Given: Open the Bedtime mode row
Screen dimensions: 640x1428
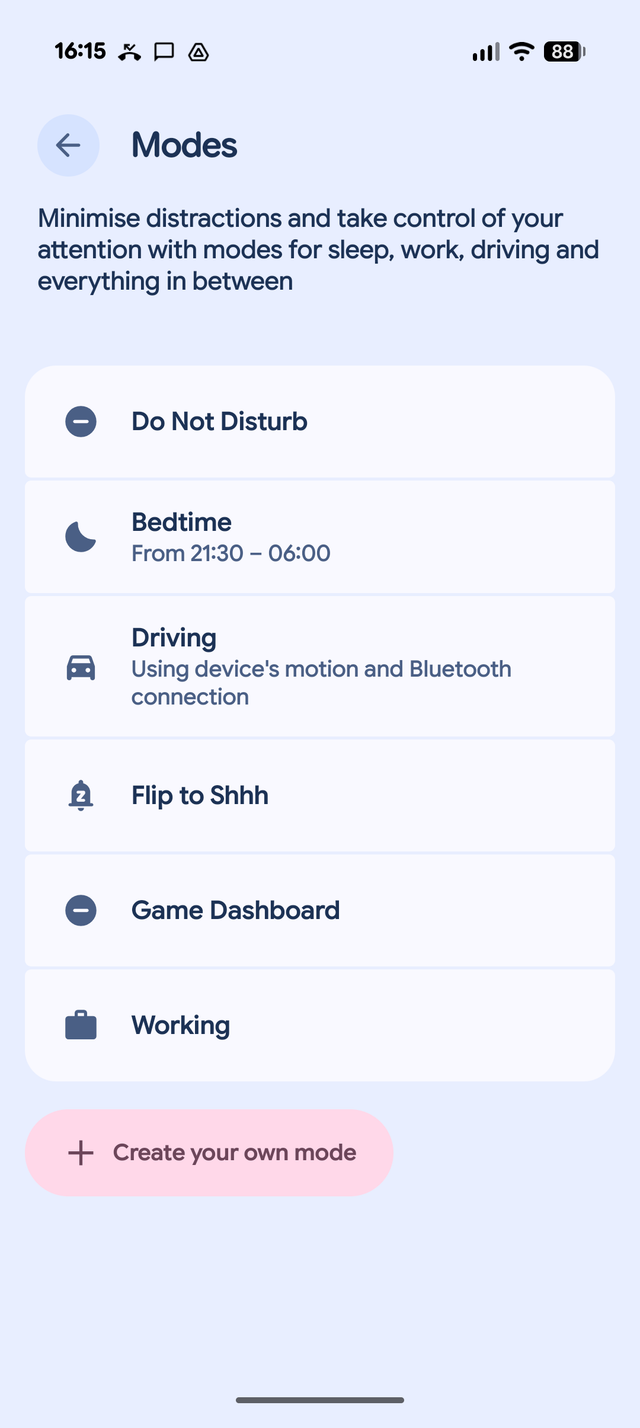Looking at the screenshot, I should tap(319, 537).
